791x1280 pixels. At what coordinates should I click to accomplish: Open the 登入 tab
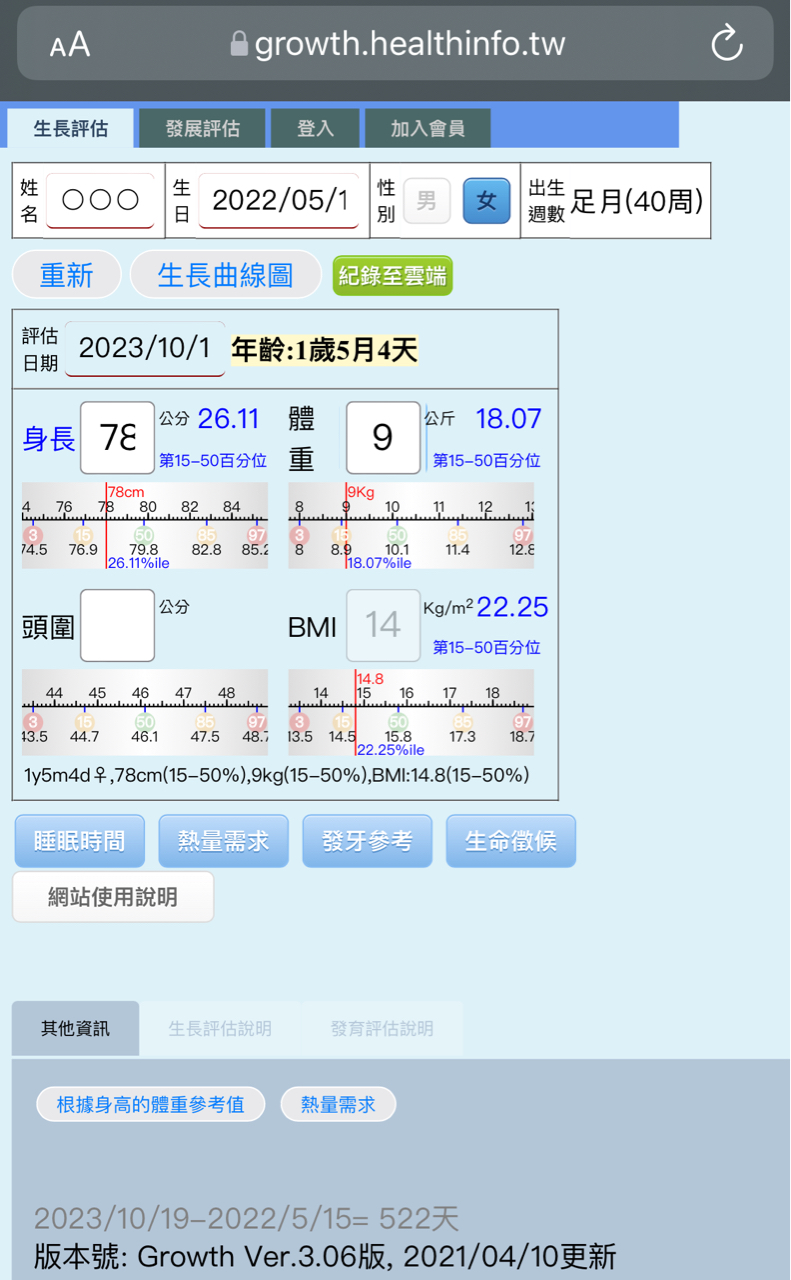coord(315,129)
